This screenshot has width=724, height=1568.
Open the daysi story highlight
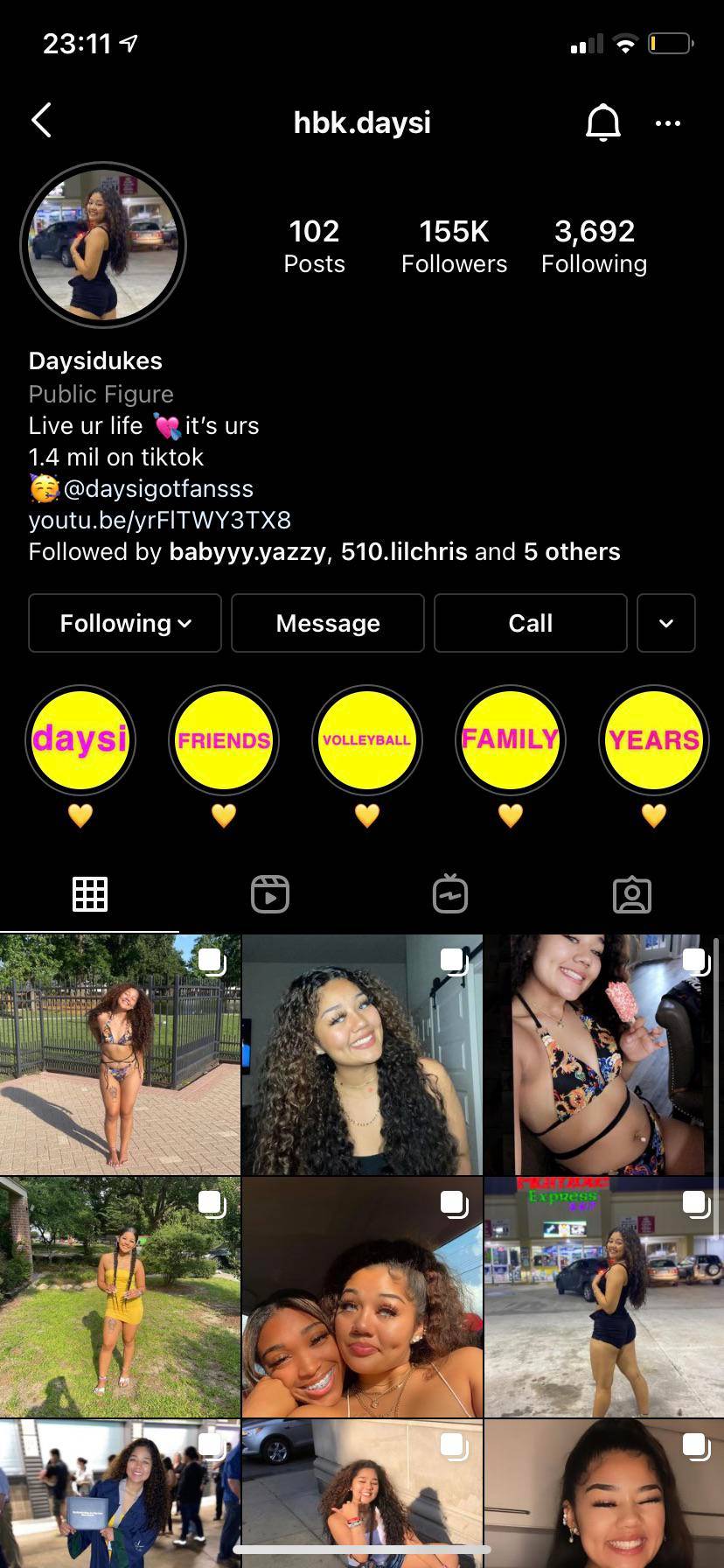pos(80,740)
